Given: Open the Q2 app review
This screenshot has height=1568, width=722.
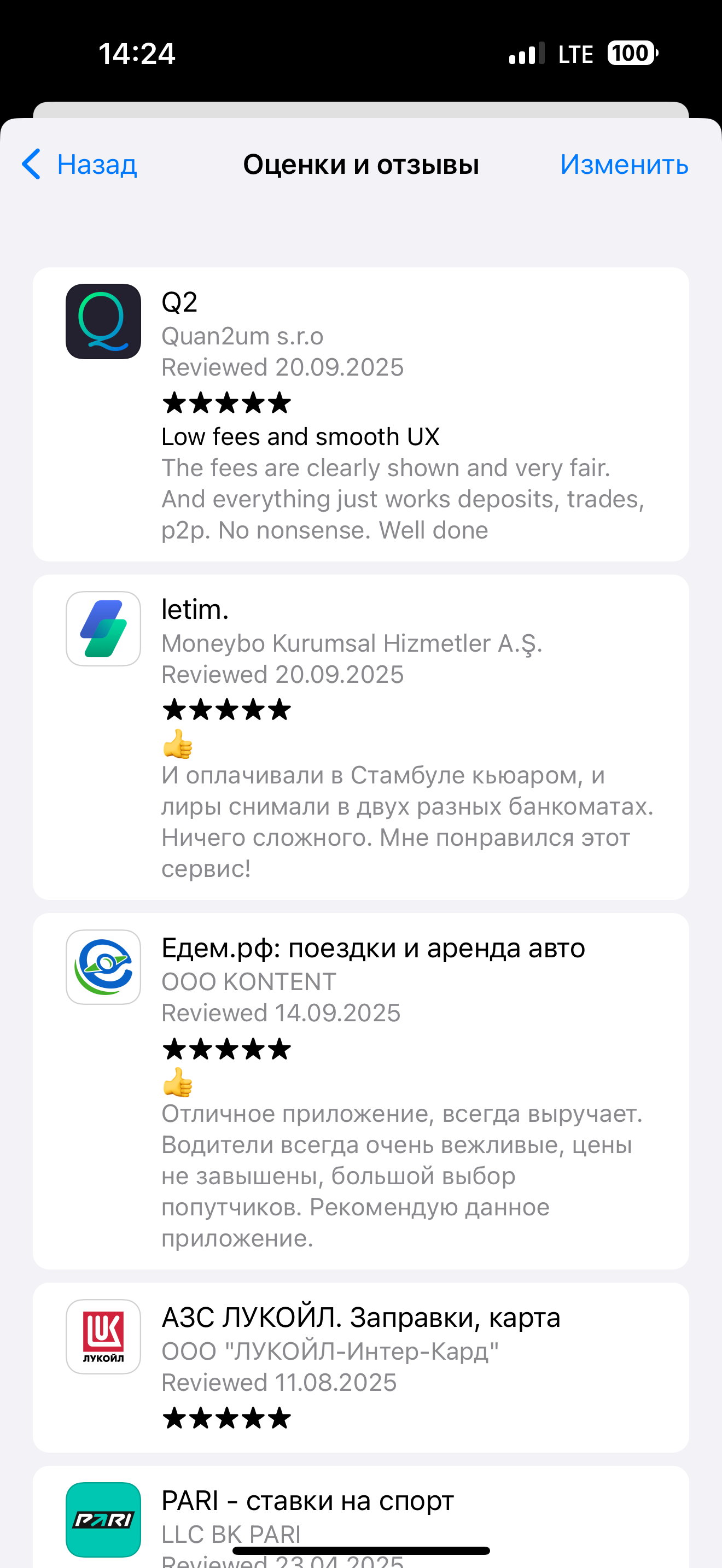Looking at the screenshot, I should tap(360, 414).
